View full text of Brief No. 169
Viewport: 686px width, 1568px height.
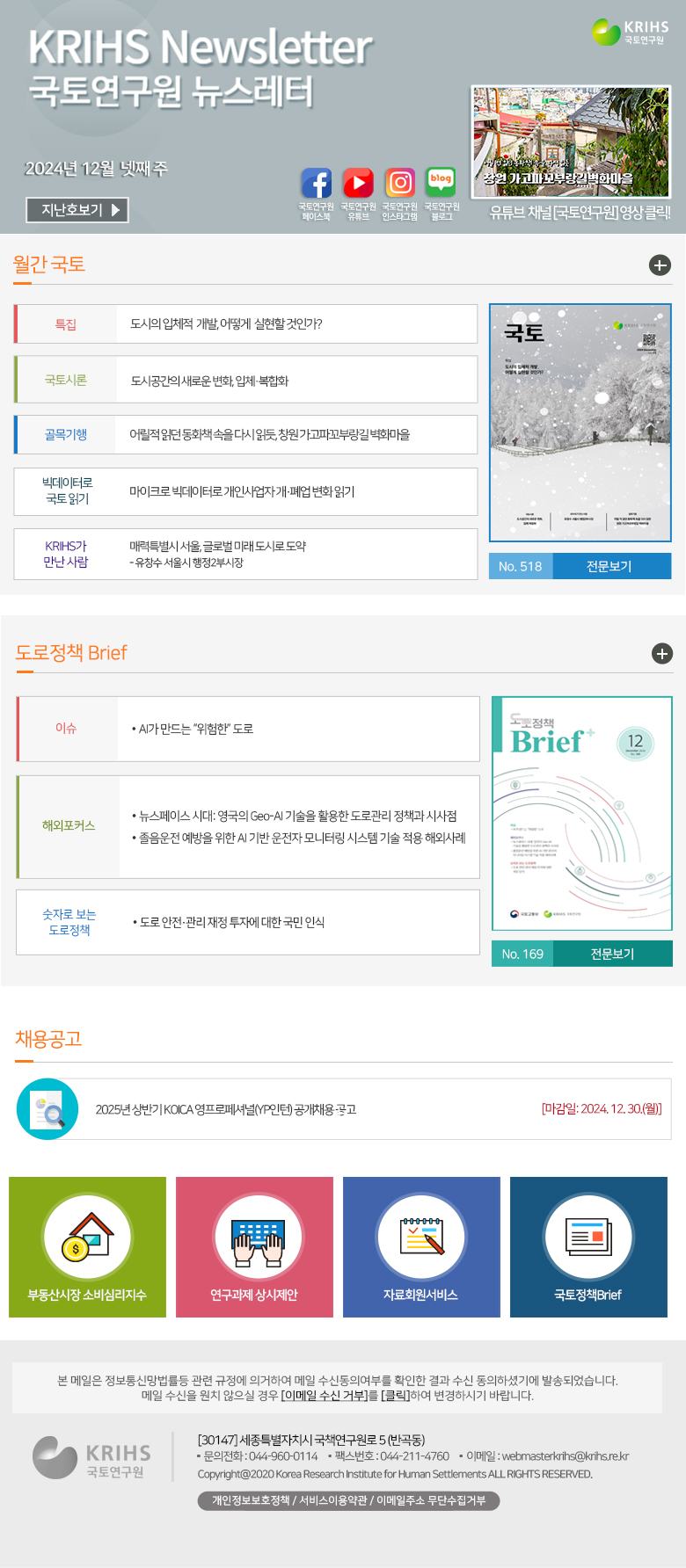tap(612, 954)
